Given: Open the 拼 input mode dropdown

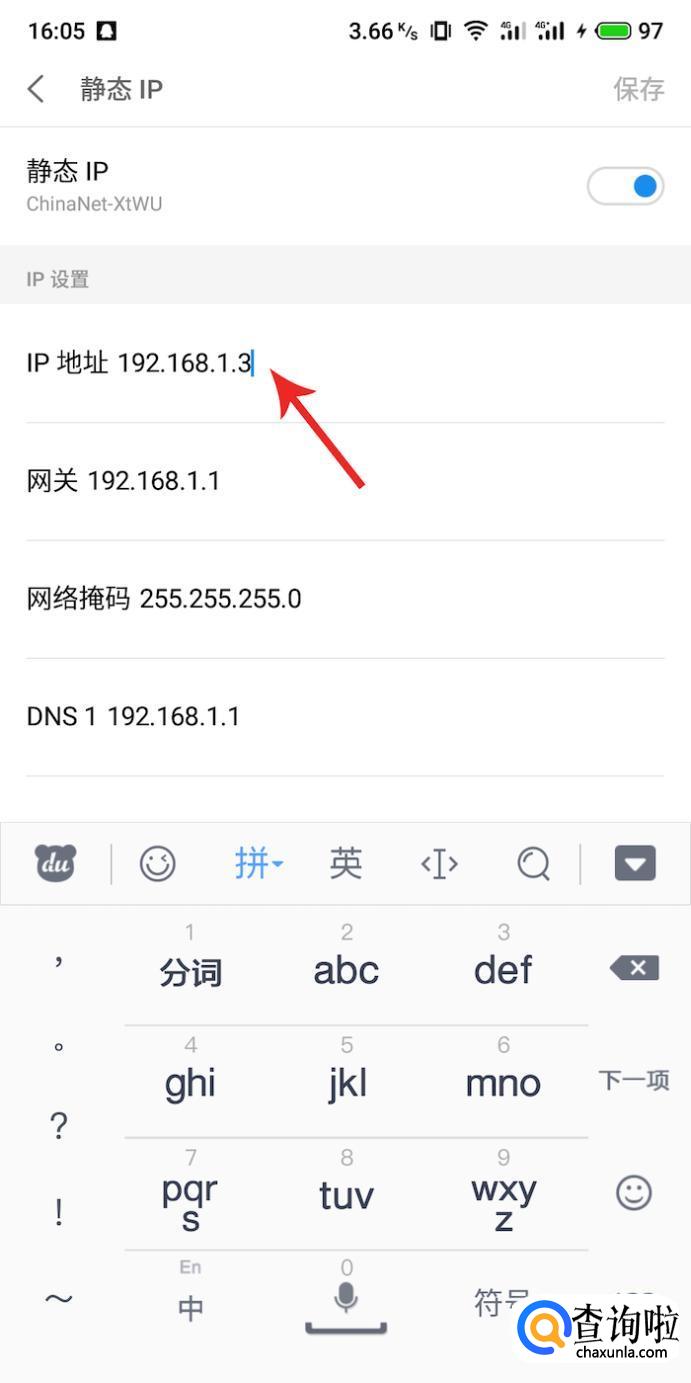Looking at the screenshot, I should [258, 862].
